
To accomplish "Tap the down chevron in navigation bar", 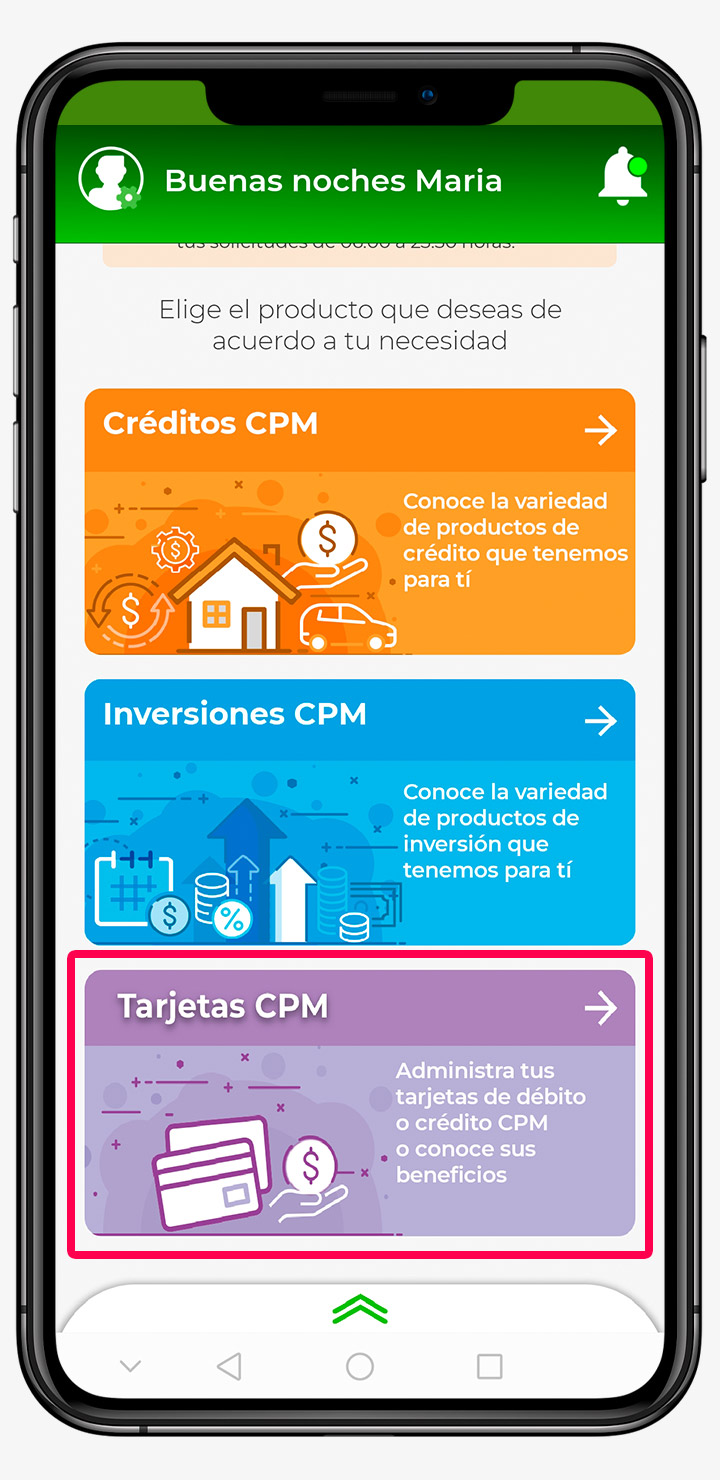I will (x=130, y=1366).
